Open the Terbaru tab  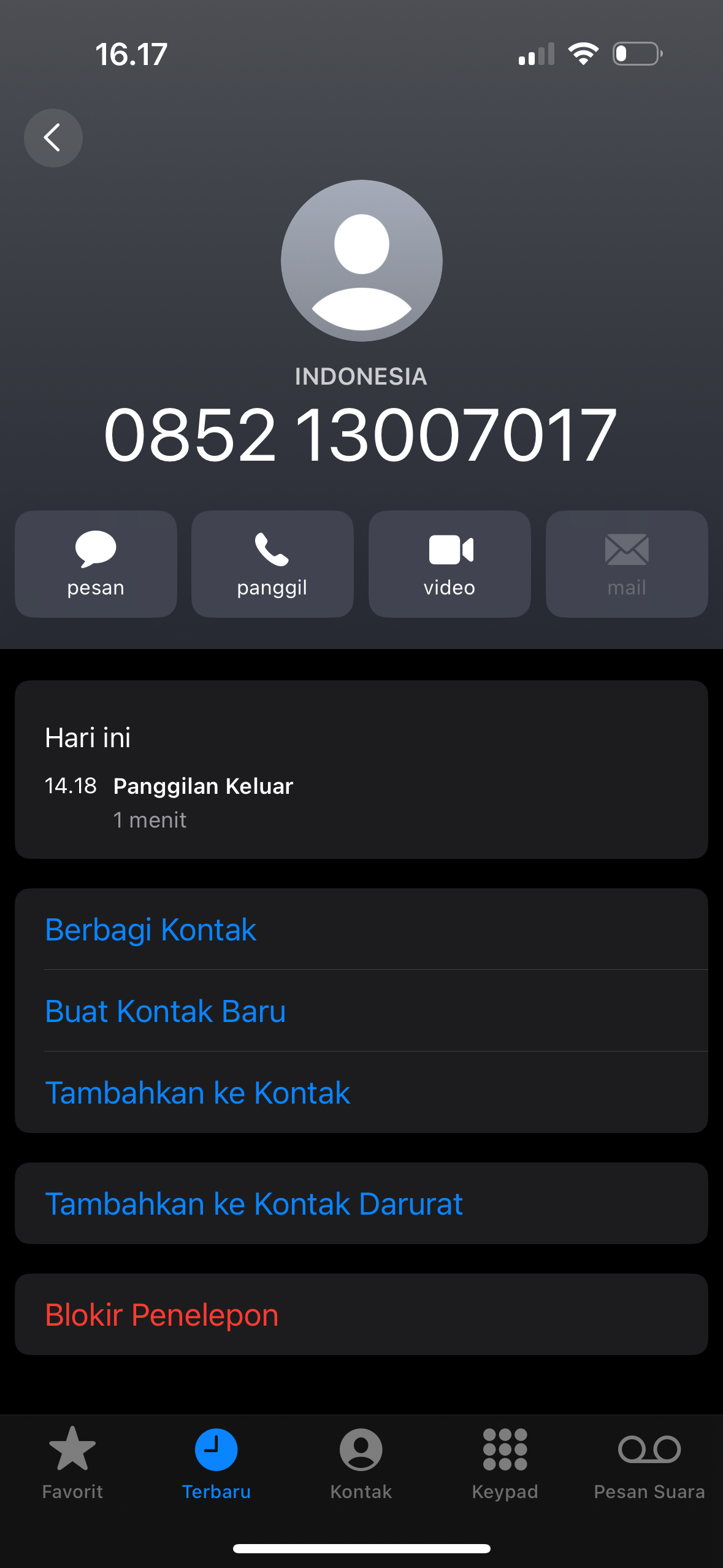(216, 1463)
